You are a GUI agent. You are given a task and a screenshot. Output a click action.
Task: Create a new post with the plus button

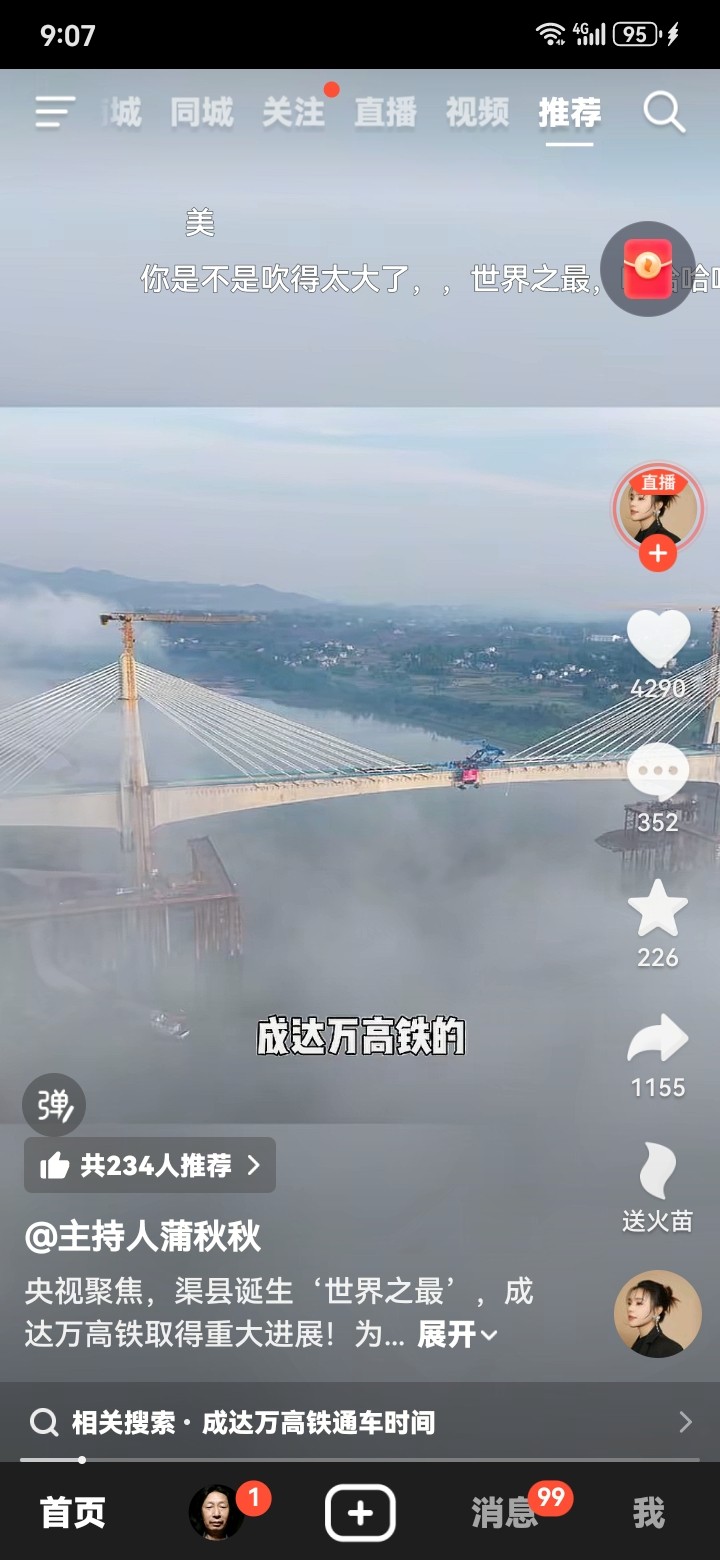360,1513
